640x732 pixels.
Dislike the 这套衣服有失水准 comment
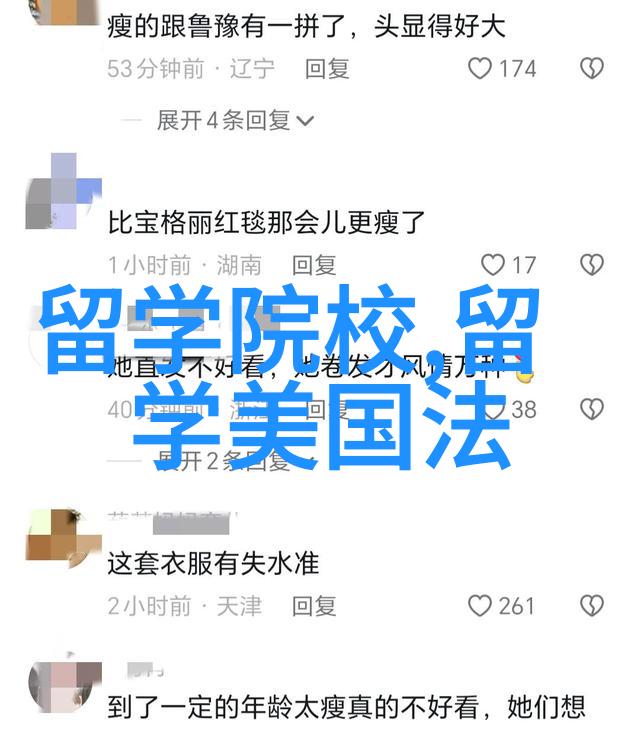pos(592,606)
